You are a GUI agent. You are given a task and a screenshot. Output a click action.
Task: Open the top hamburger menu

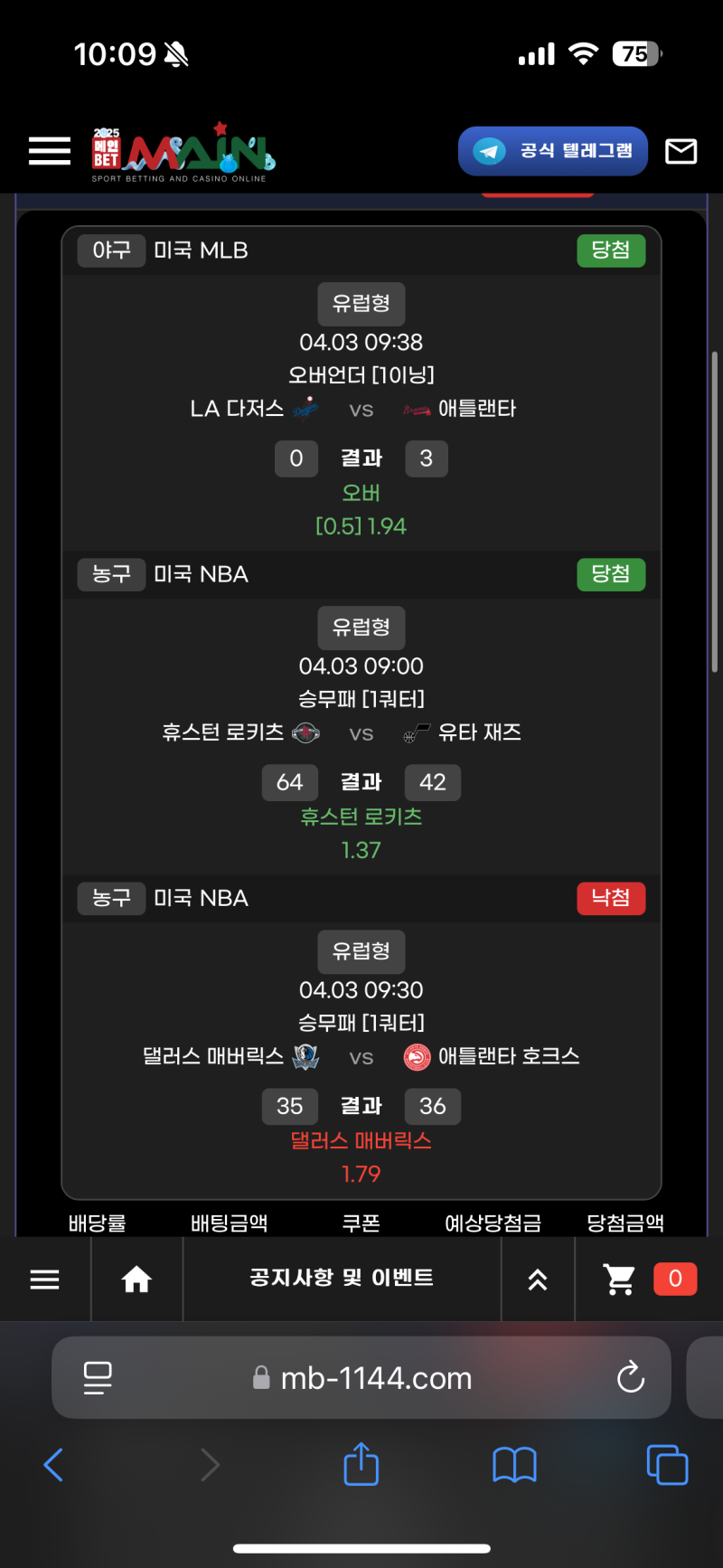coord(50,151)
